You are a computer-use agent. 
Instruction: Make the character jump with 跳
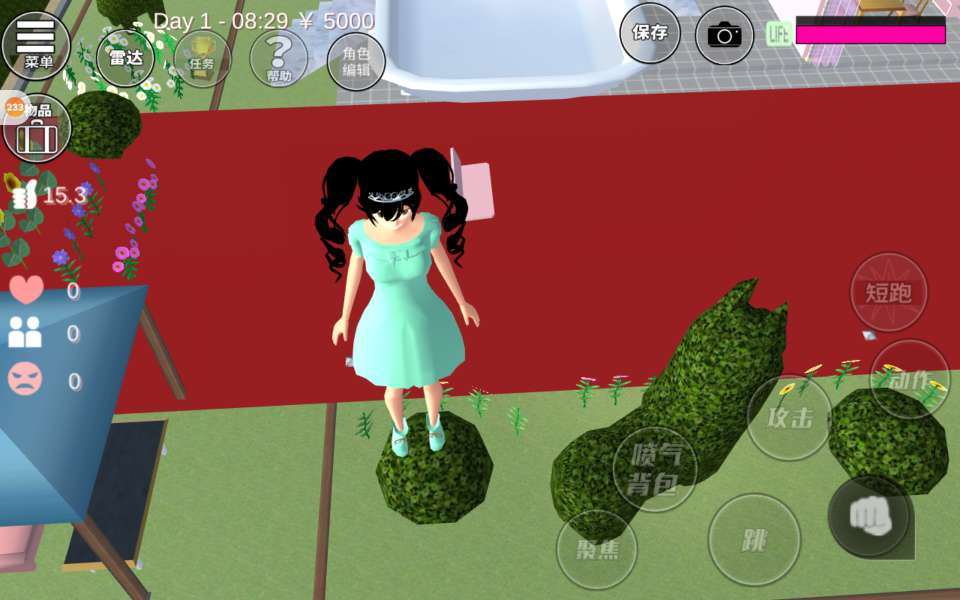pos(753,540)
